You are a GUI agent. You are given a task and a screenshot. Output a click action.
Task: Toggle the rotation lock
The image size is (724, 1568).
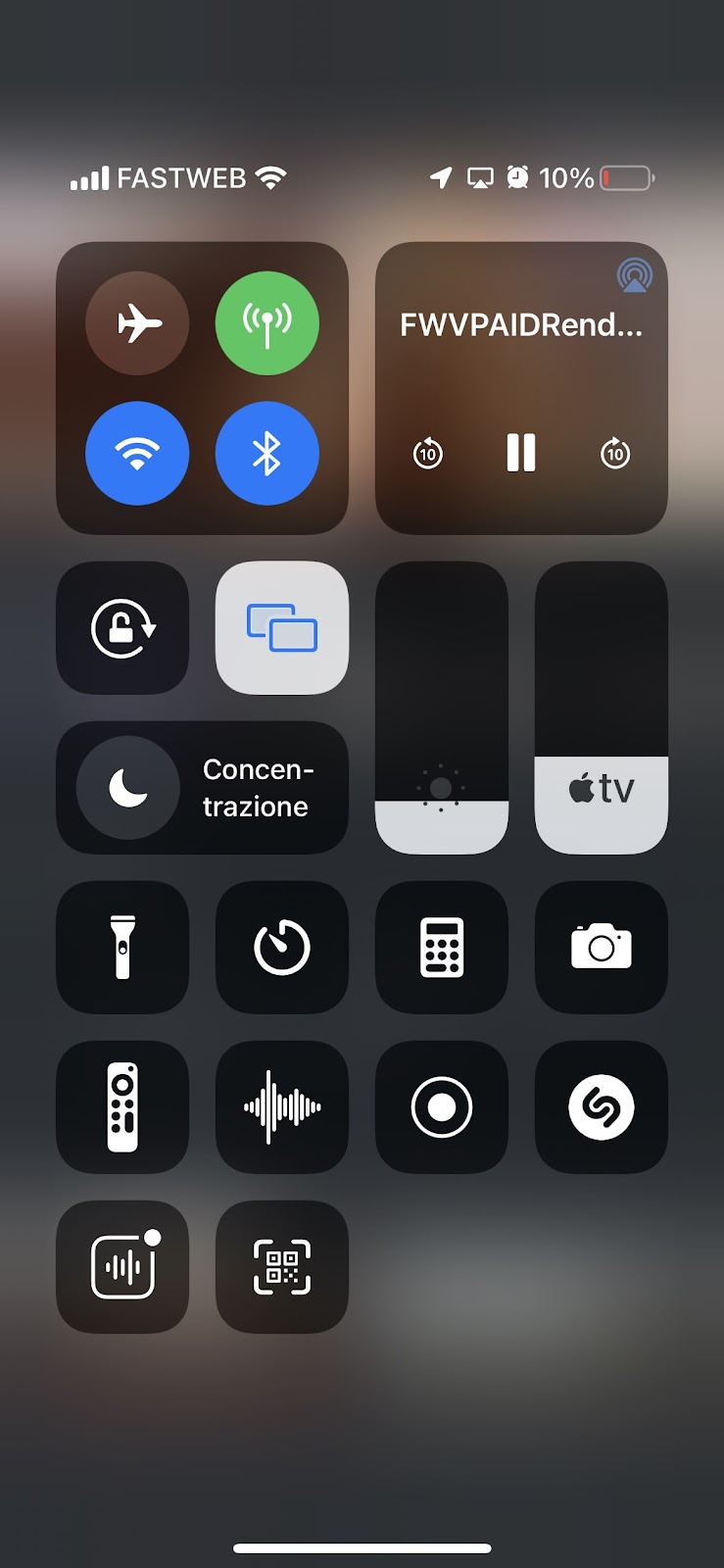point(122,628)
